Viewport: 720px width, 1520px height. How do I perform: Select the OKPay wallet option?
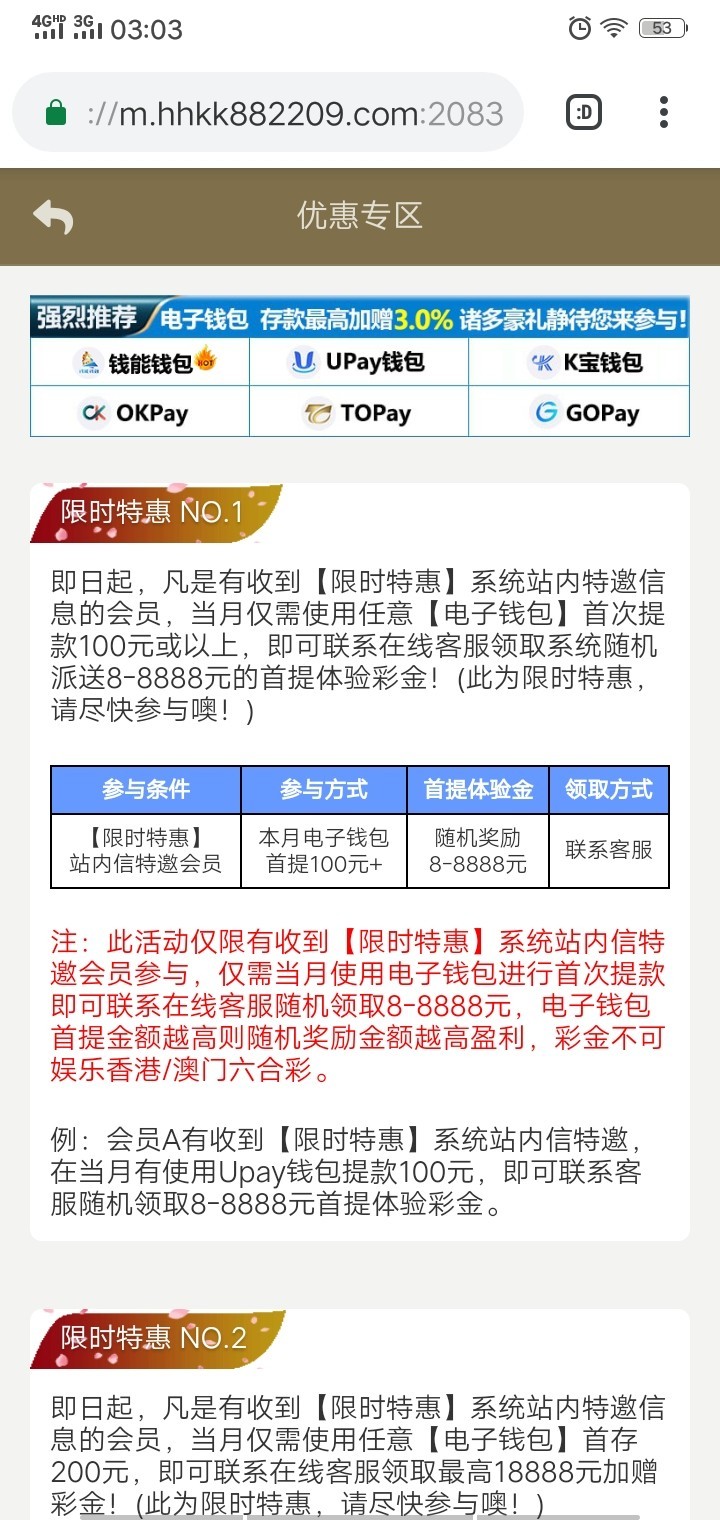[x=140, y=412]
